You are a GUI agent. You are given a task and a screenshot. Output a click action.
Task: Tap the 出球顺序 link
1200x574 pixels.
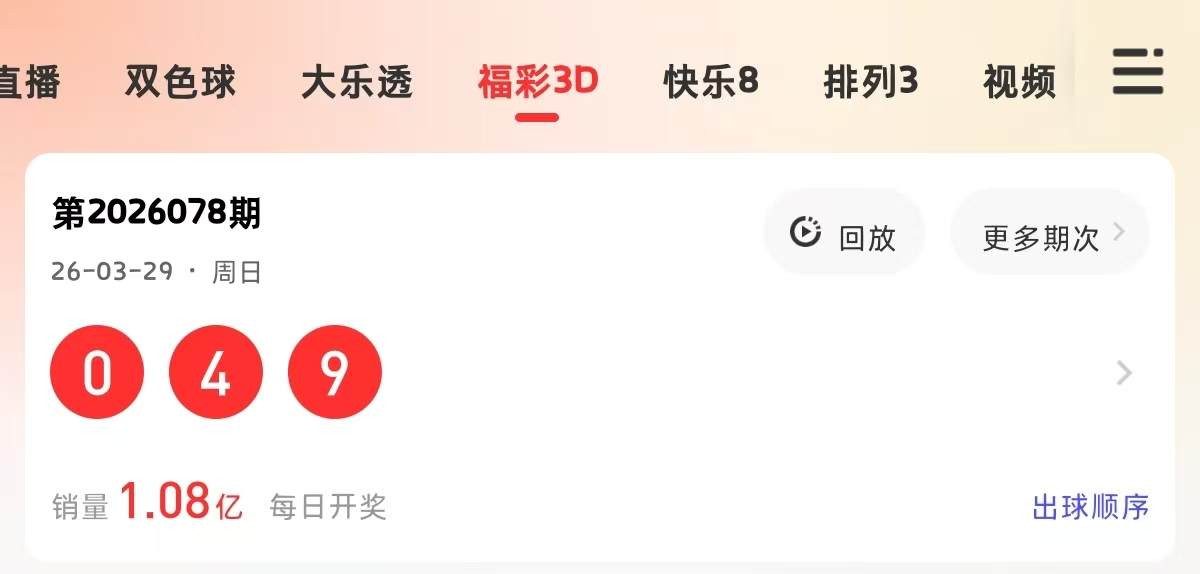click(x=1090, y=507)
